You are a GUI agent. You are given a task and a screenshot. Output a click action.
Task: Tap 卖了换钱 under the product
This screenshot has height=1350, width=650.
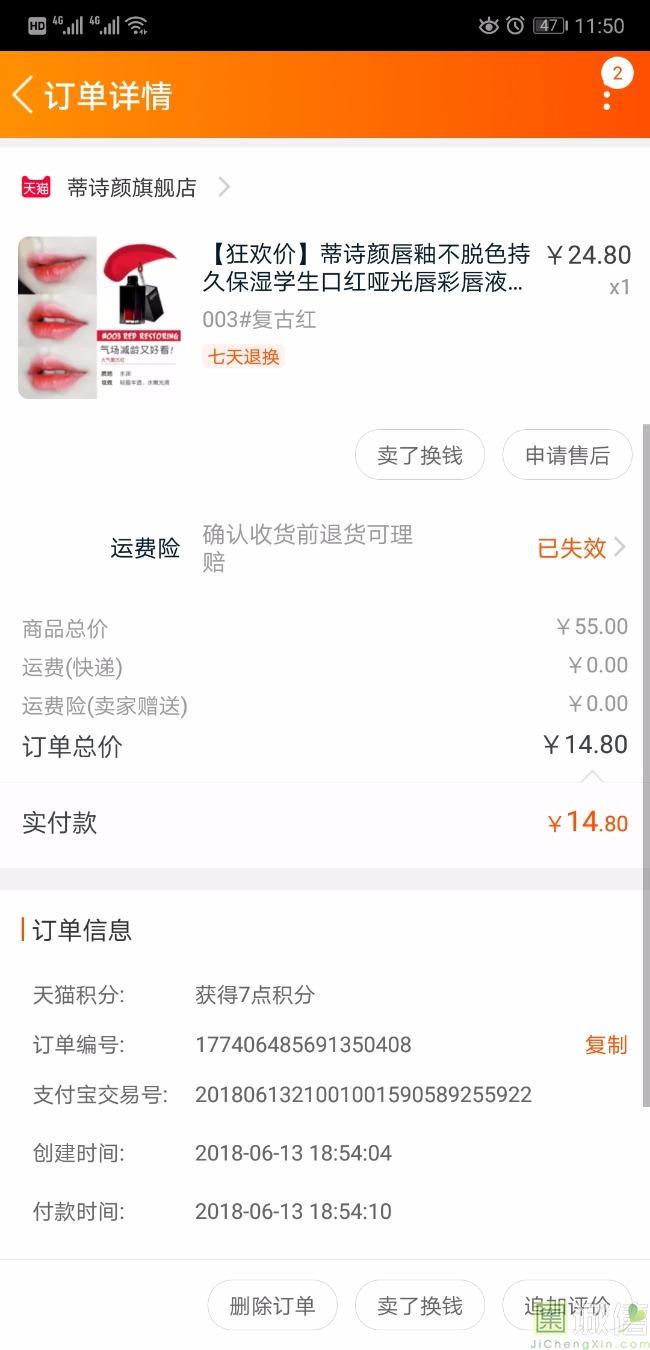coord(420,456)
